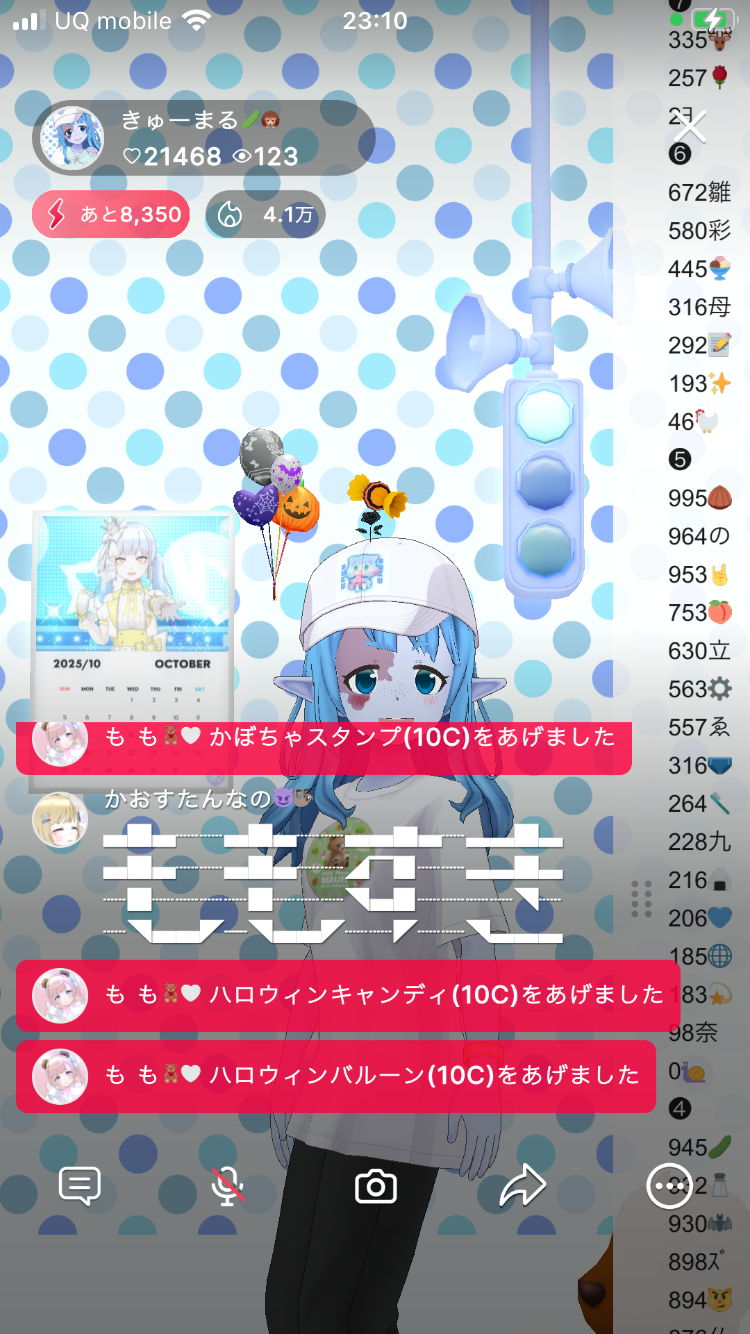
Task: Take a screenshot with the camera icon
Action: (x=376, y=1186)
